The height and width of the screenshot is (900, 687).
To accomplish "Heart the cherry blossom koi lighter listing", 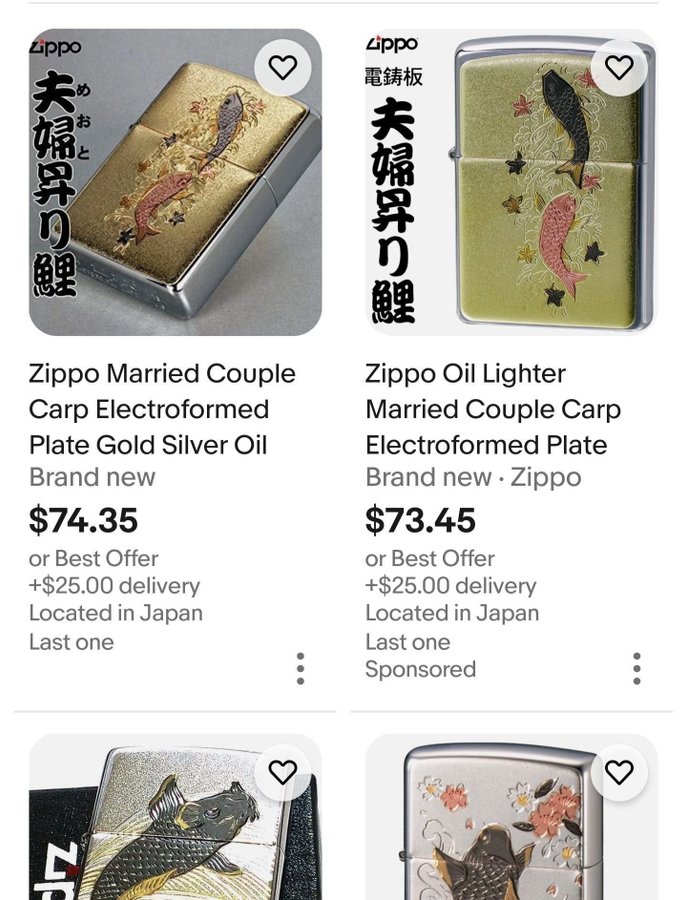I will point(619,771).
